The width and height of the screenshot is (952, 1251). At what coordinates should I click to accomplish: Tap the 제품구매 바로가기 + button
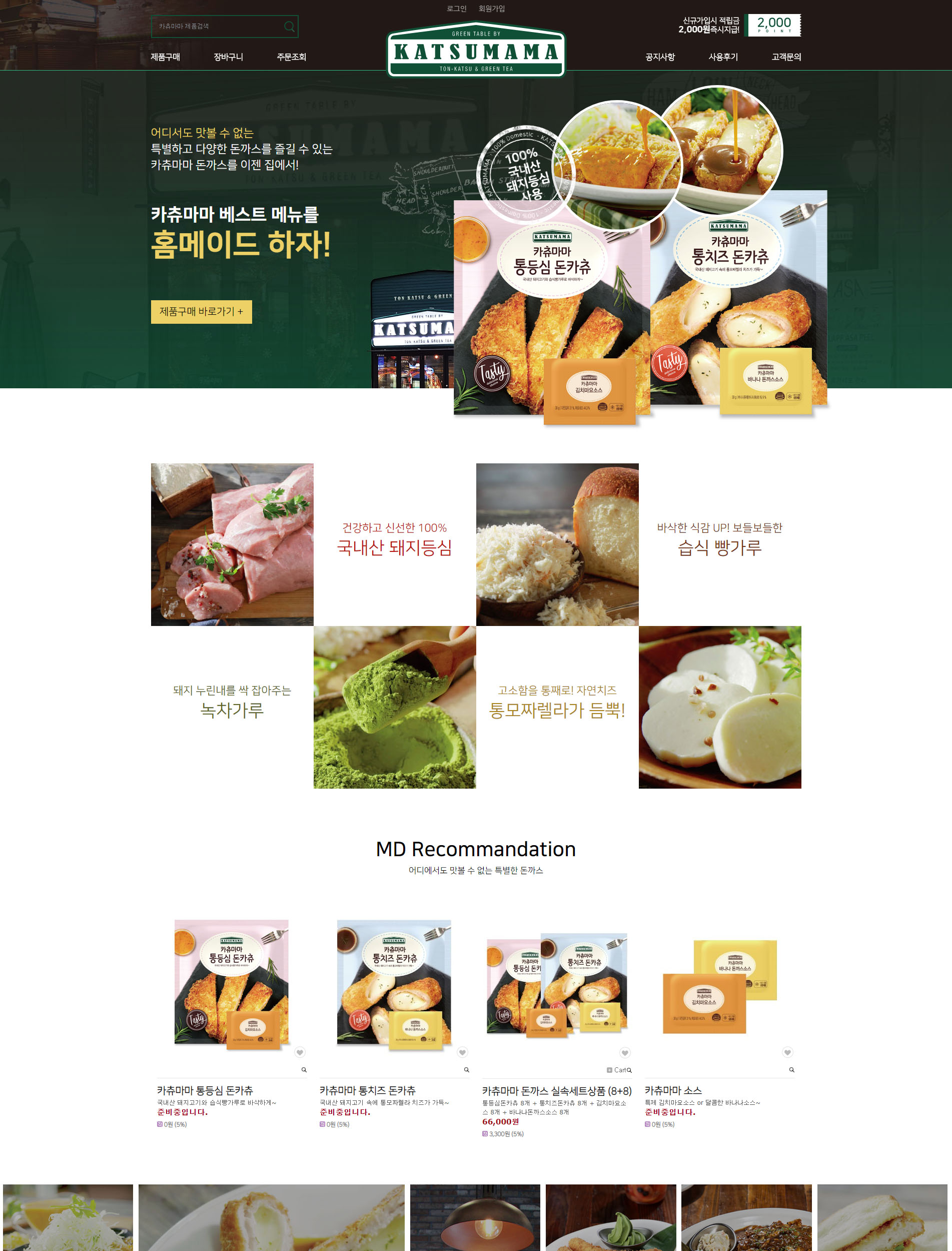(201, 312)
